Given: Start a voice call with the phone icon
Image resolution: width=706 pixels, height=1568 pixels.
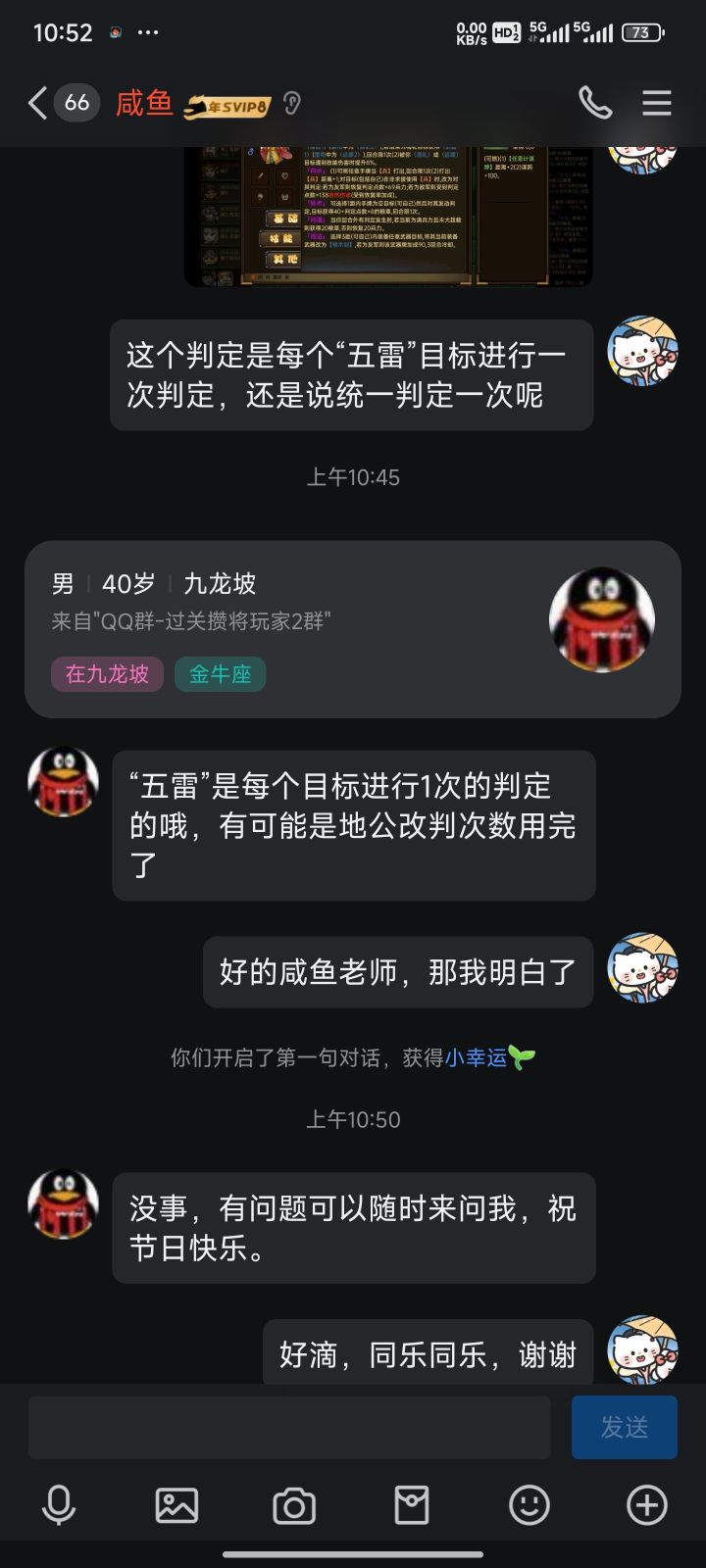Looking at the screenshot, I should click(x=596, y=103).
